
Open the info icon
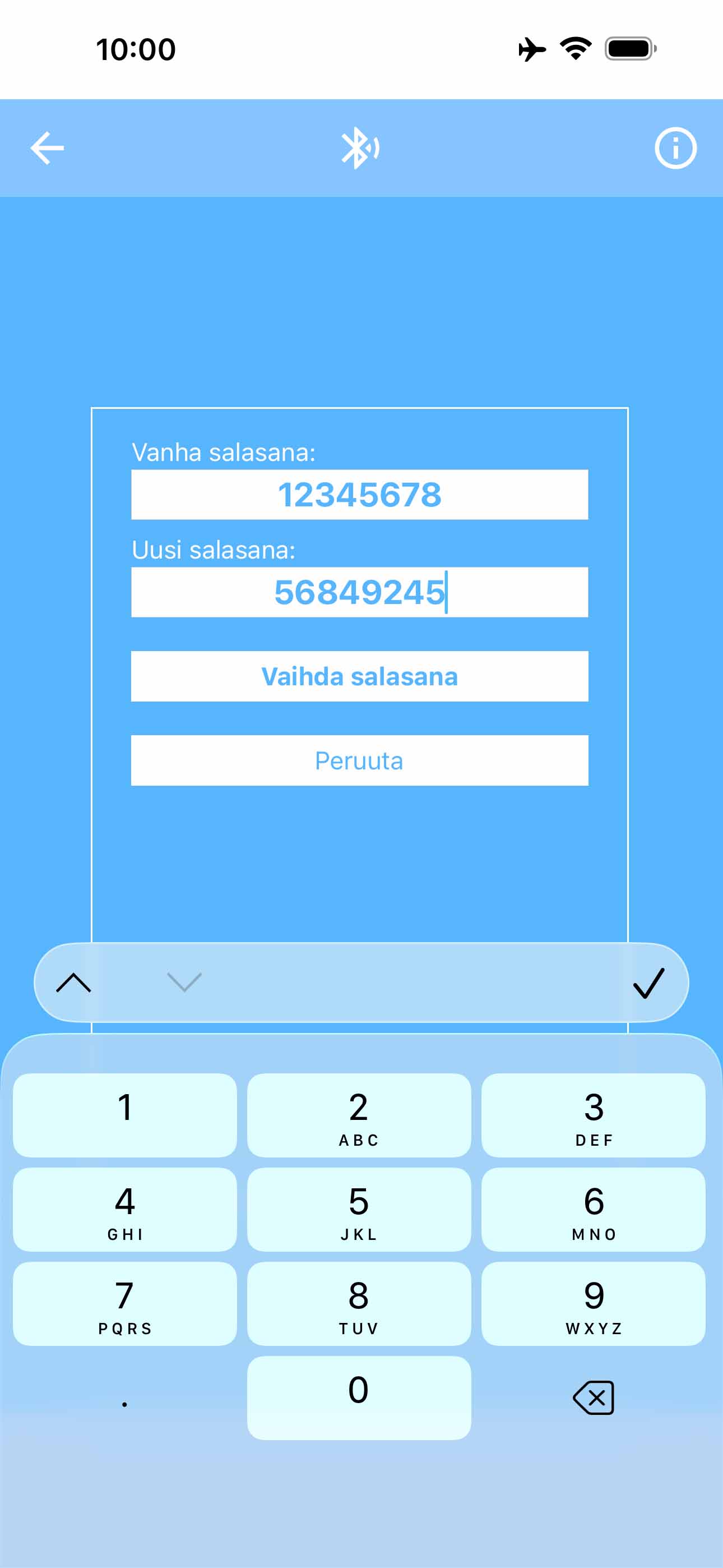click(675, 148)
